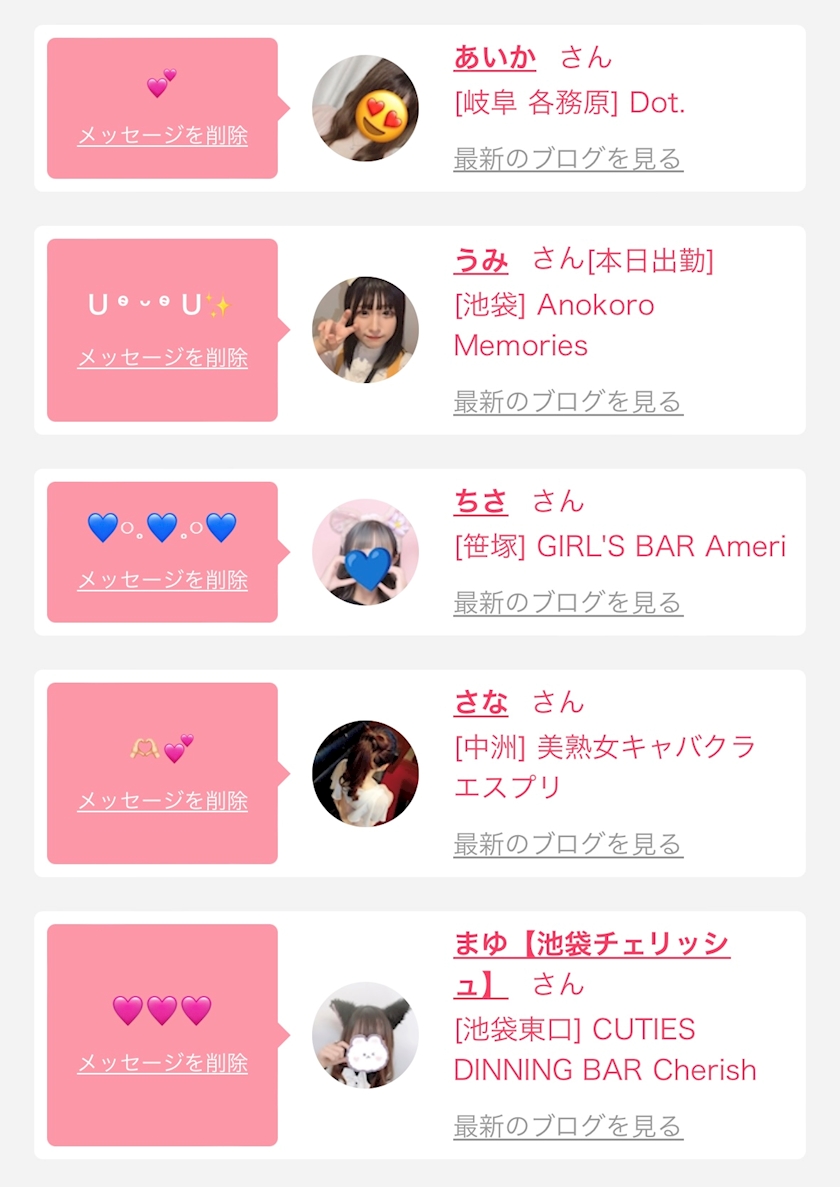This screenshot has height=1187, width=840.
Task: Delete the blue hearts message to ちさ
Action: (162, 580)
